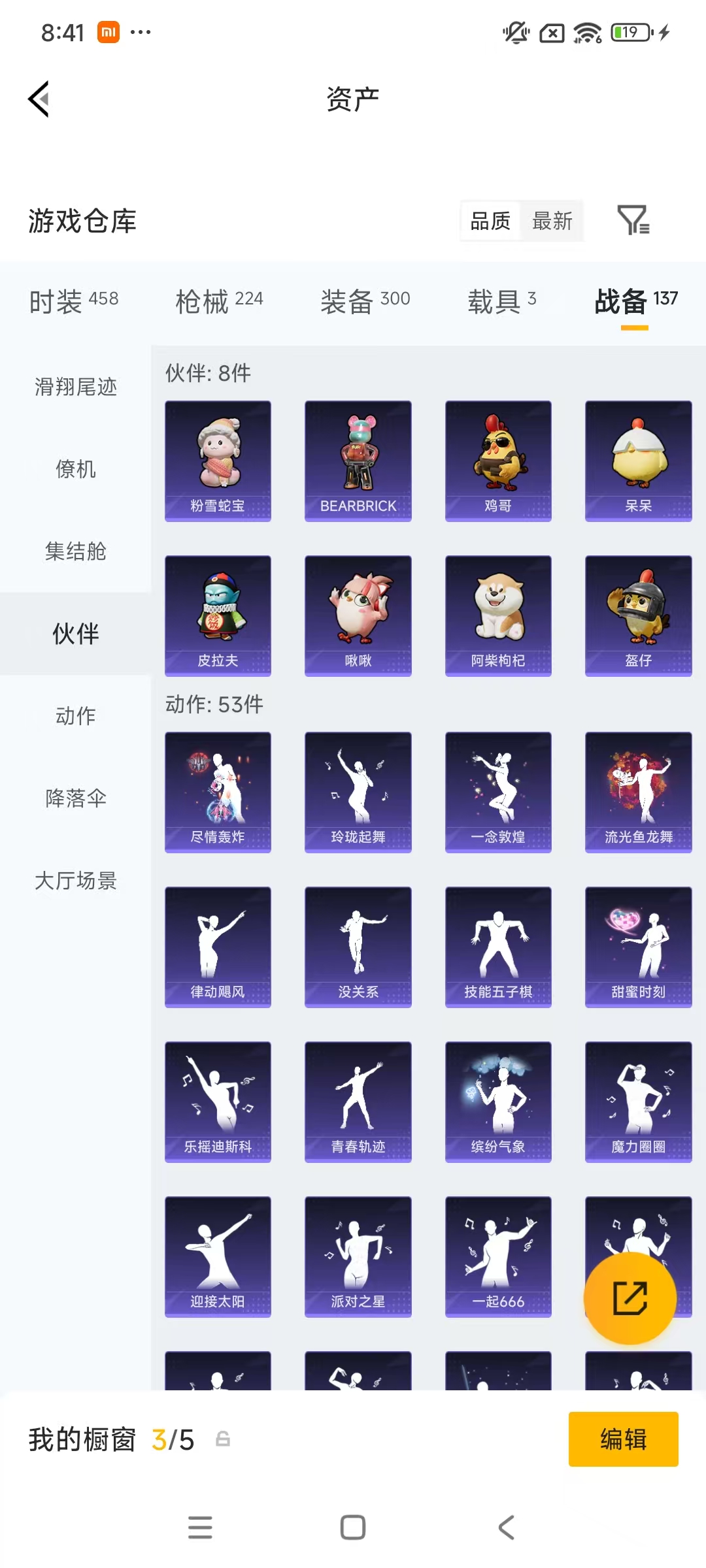
Task: Open the 集结舱 category section
Action: click(74, 552)
